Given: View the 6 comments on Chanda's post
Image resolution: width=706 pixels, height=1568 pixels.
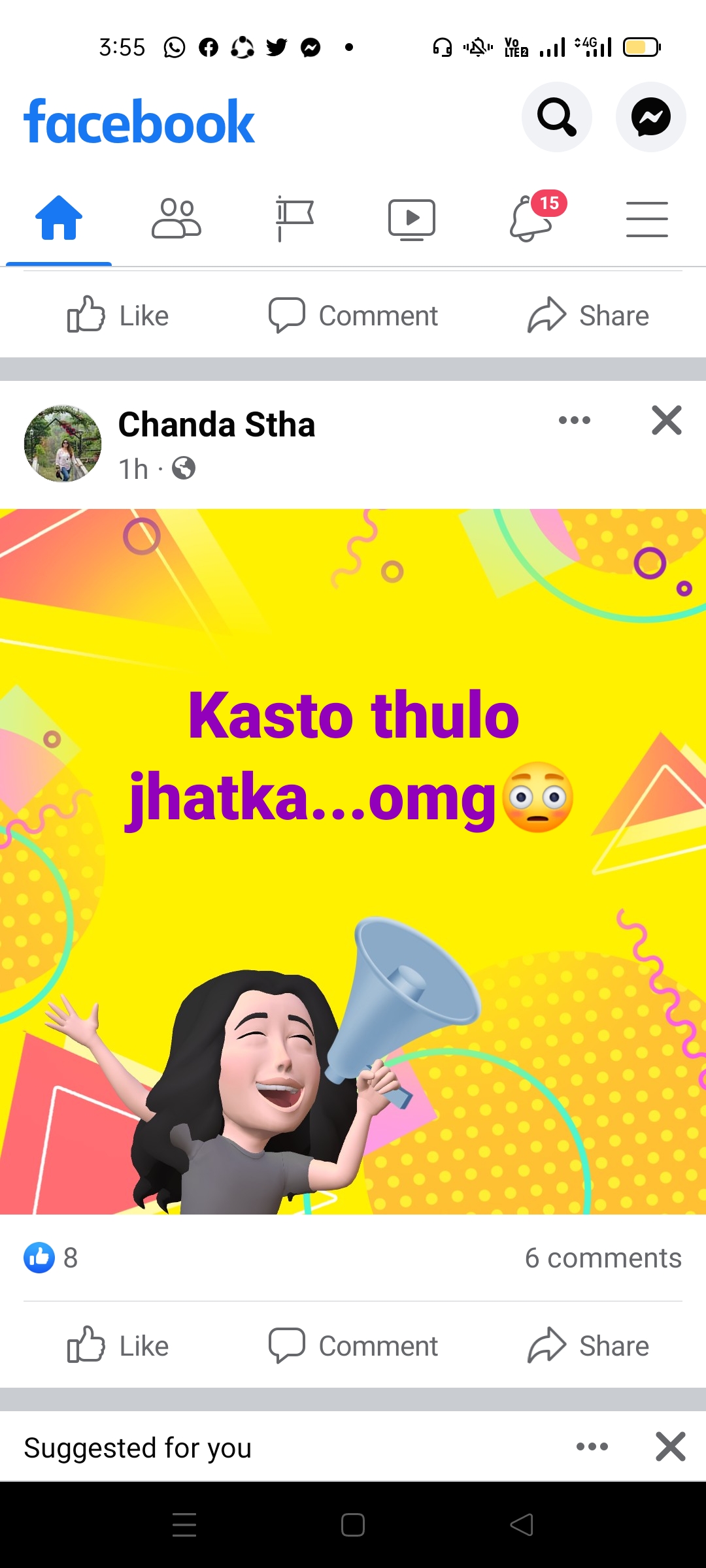Looking at the screenshot, I should click(x=603, y=1258).
